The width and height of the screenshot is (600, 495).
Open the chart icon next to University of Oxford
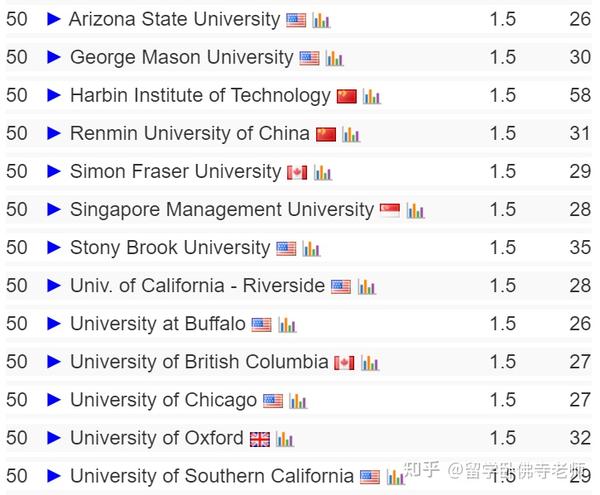(285, 438)
